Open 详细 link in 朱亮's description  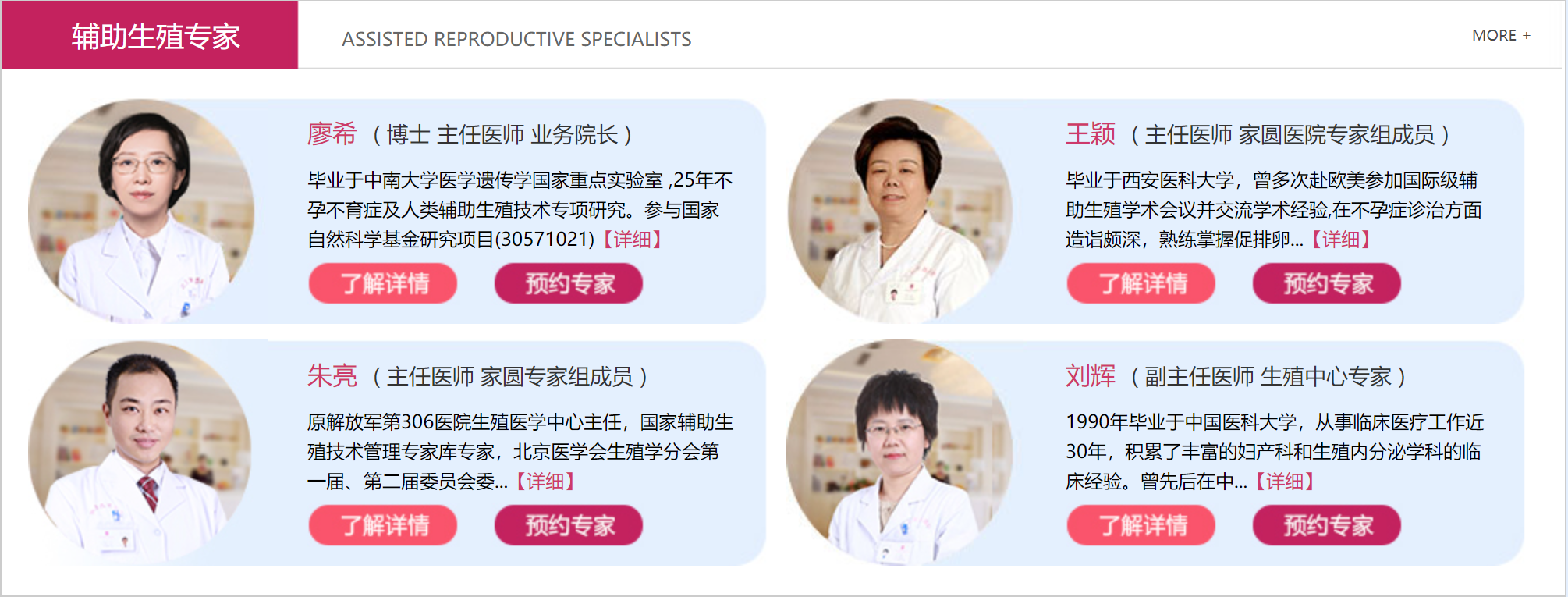[x=545, y=482]
